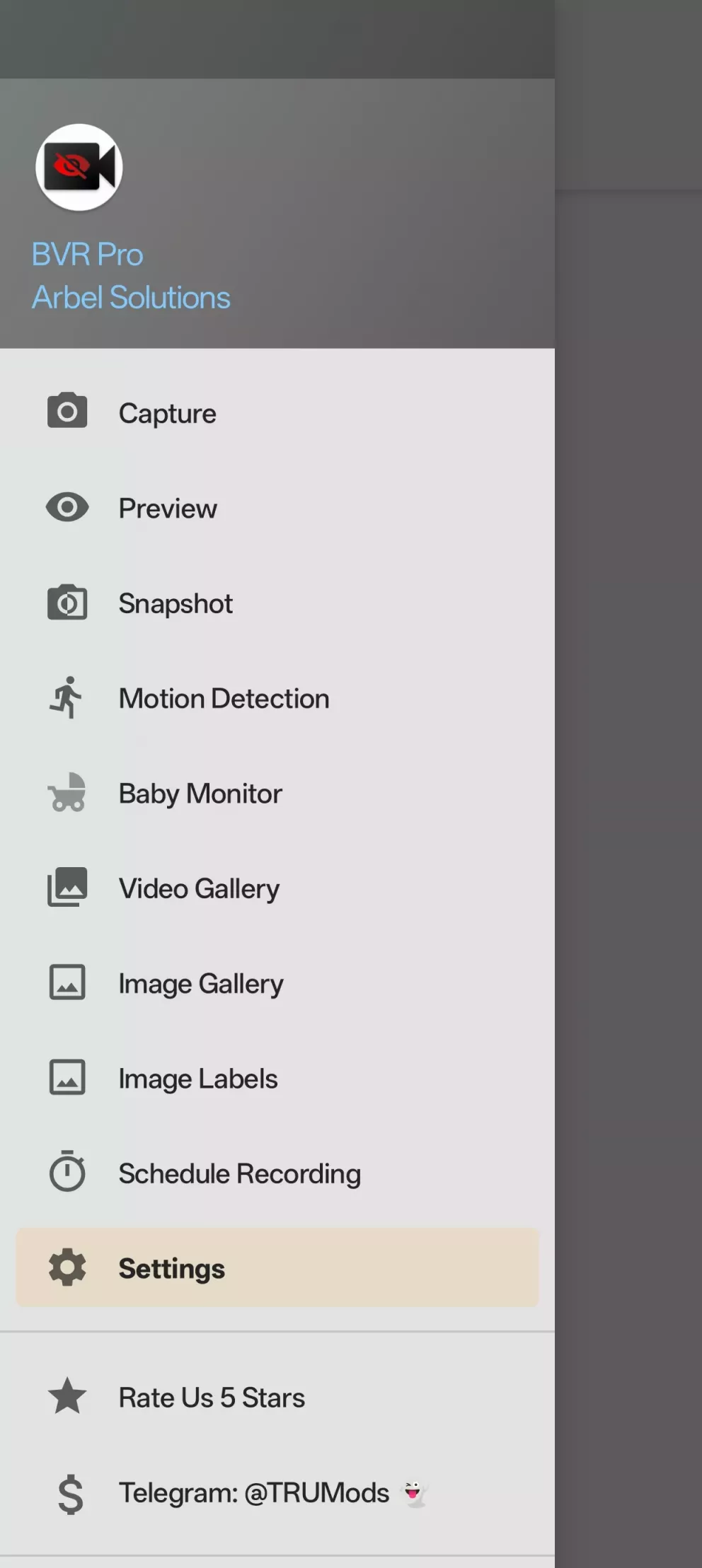The image size is (702, 1568).
Task: Open the Snapshot mode
Action: pos(175,603)
